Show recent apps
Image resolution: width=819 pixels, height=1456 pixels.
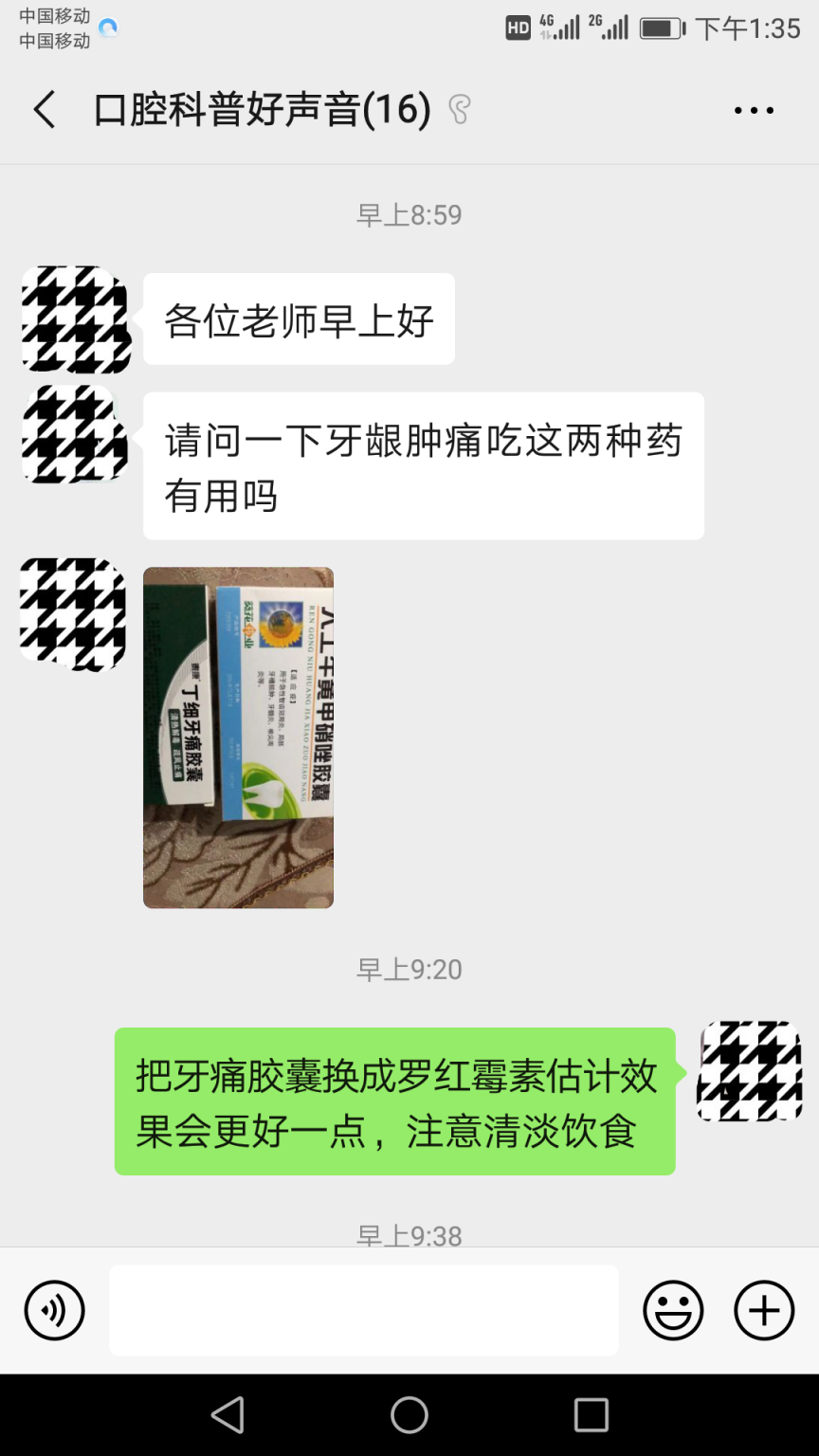coord(591,1414)
